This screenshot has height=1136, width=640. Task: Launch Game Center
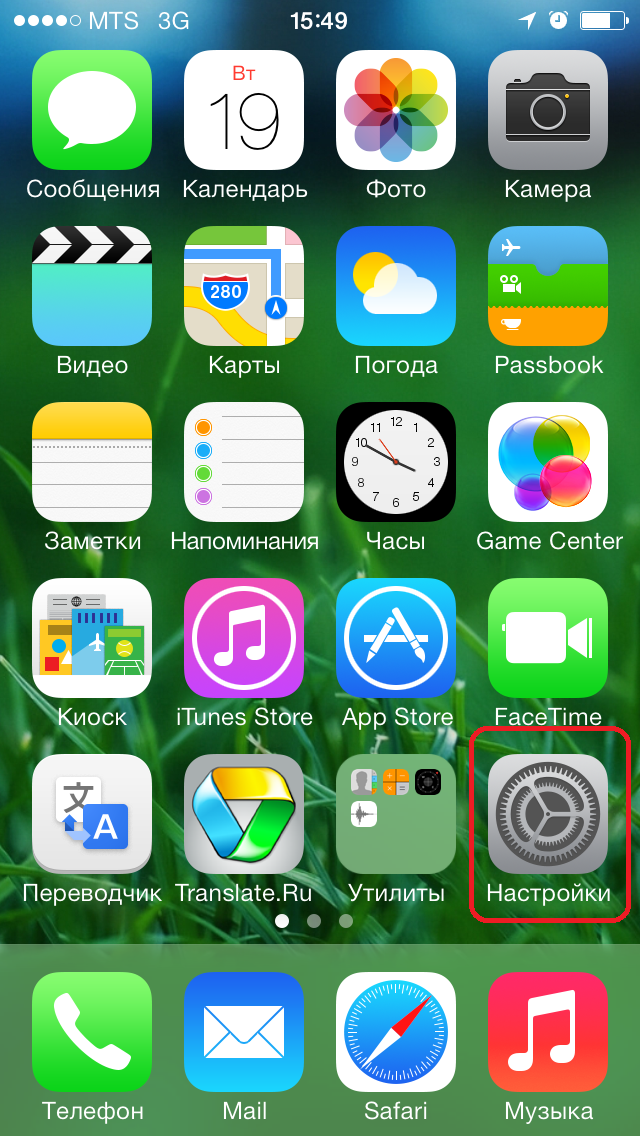(x=548, y=462)
